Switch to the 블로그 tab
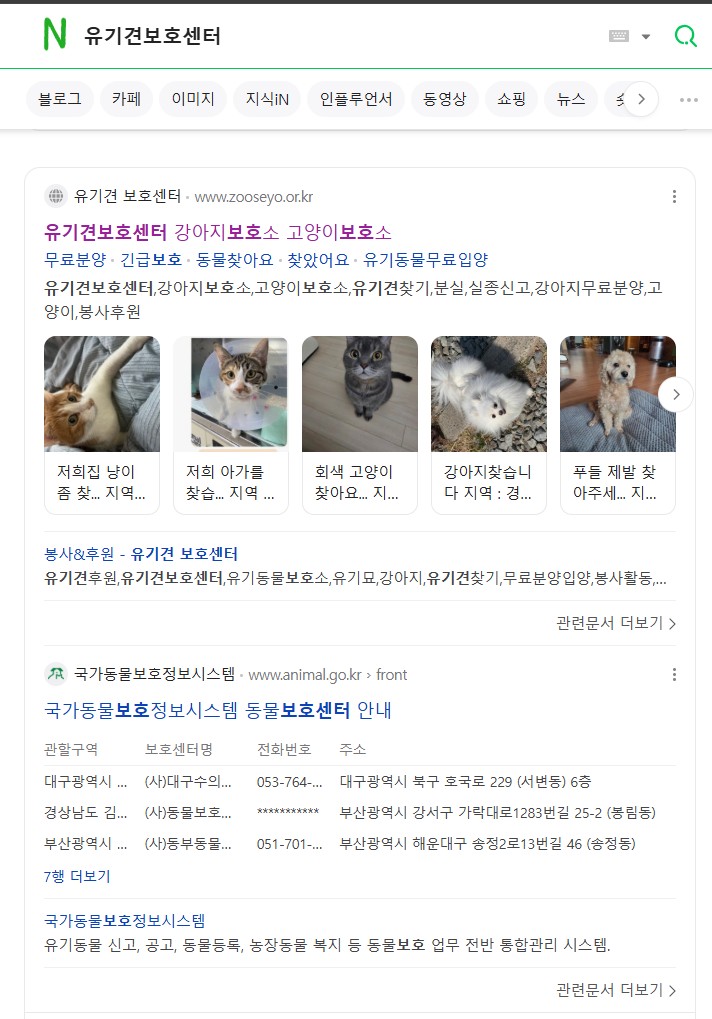The height and width of the screenshot is (1019, 712). click(x=60, y=99)
